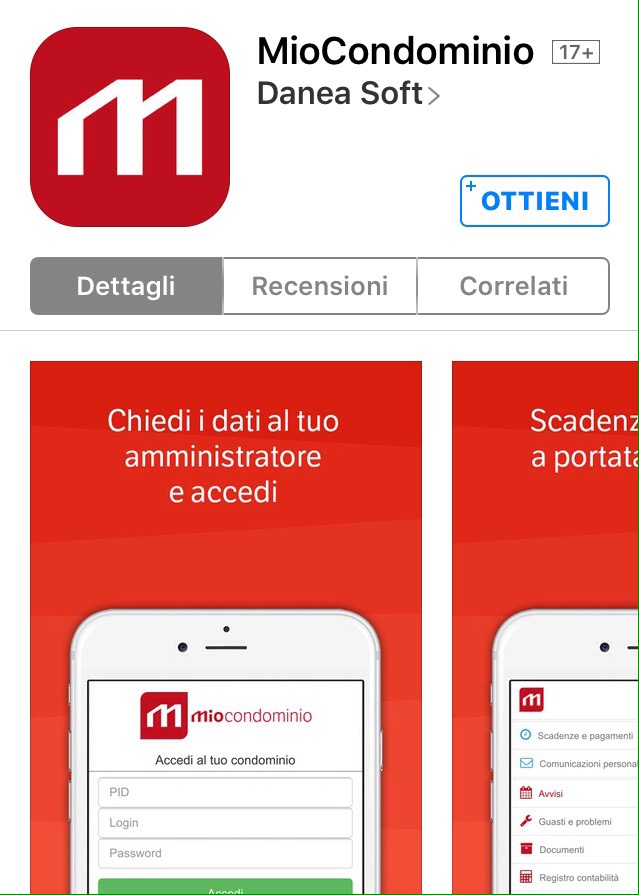
Task: Switch to the Recensioni tab
Action: click(x=319, y=286)
